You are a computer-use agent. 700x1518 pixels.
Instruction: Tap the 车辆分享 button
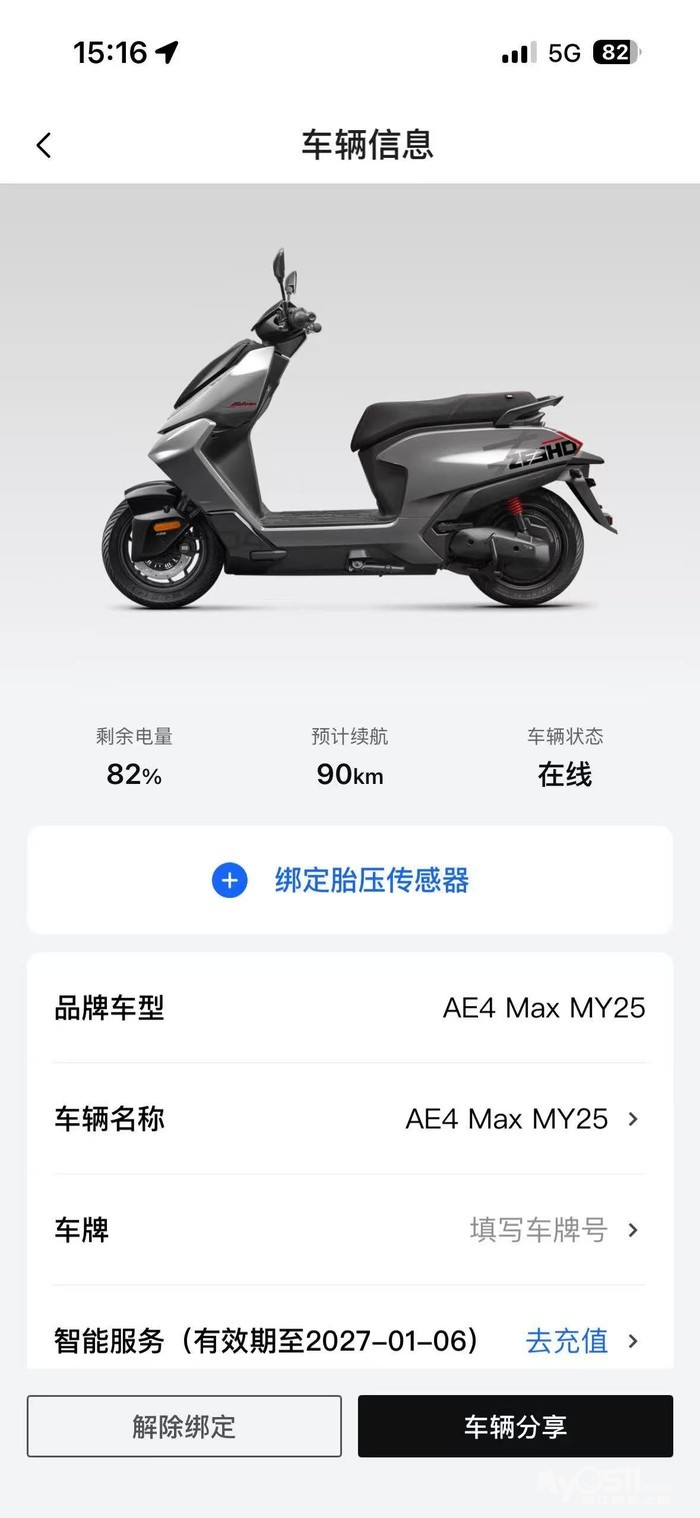[515, 1426]
